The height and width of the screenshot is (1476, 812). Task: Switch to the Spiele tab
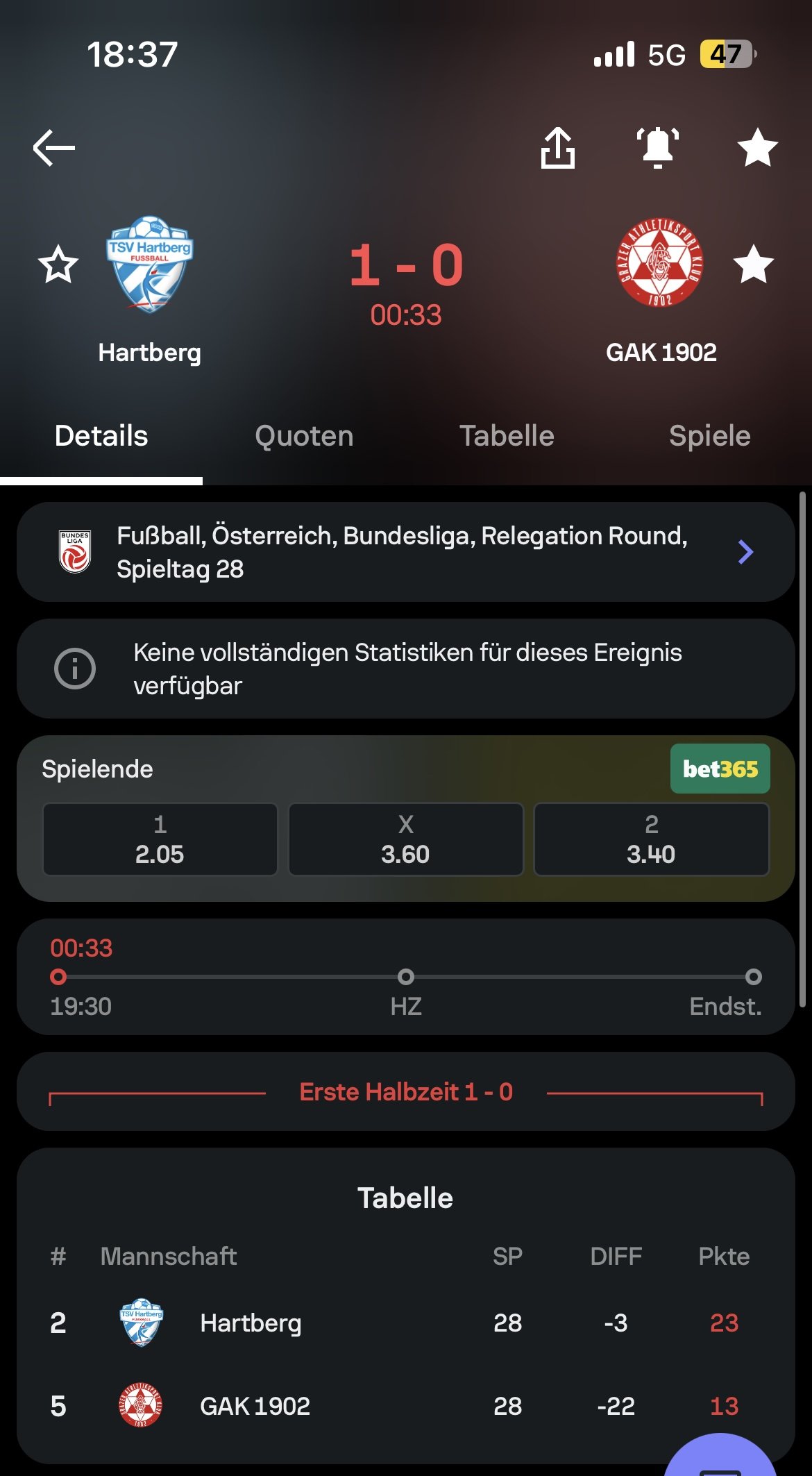click(x=709, y=436)
